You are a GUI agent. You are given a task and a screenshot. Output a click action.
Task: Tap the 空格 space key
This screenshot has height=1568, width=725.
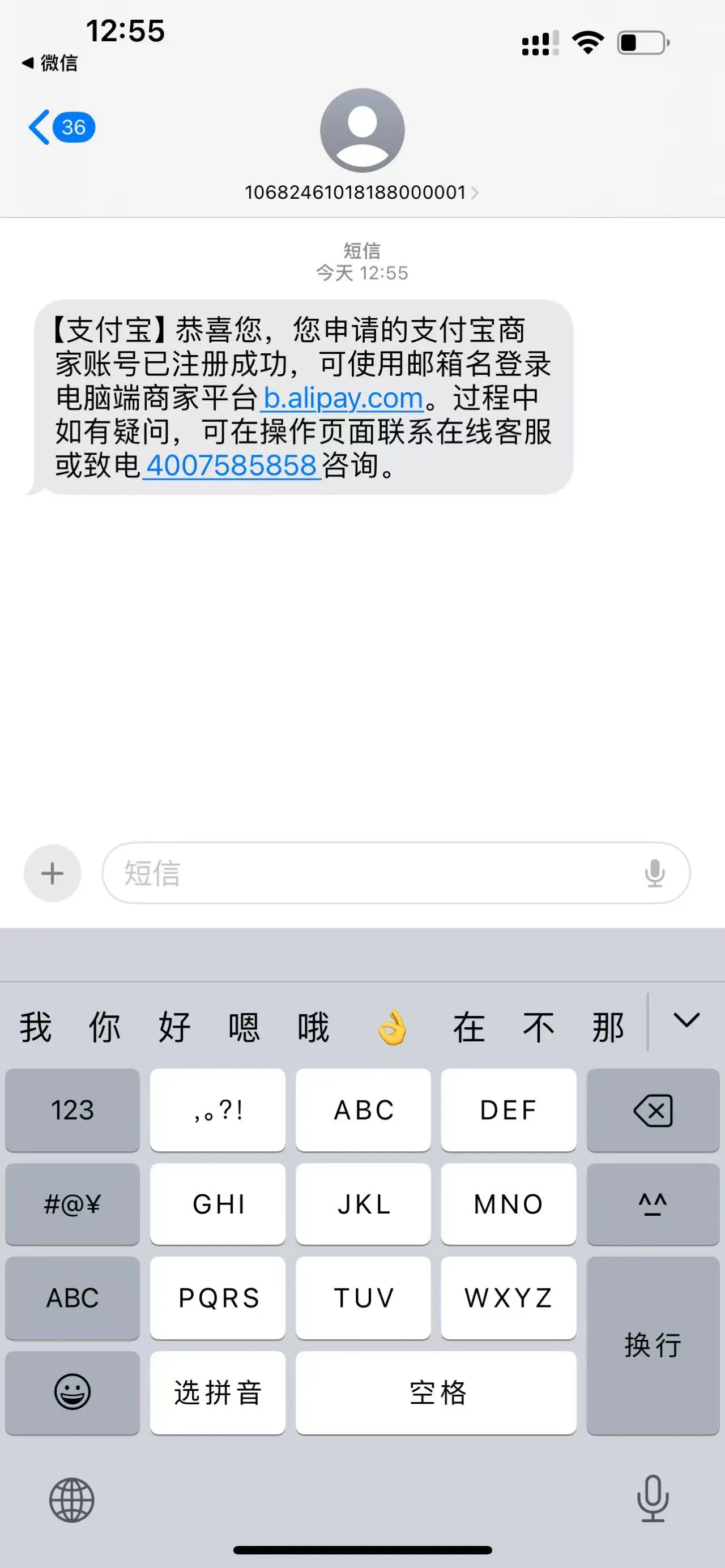pos(436,1391)
